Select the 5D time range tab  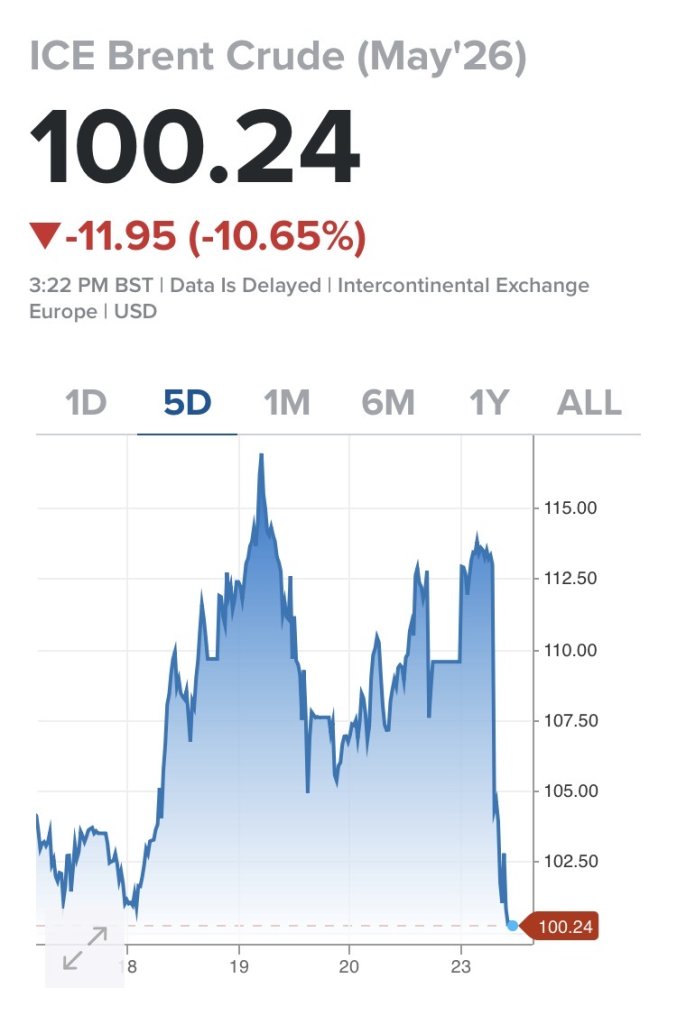(x=187, y=404)
